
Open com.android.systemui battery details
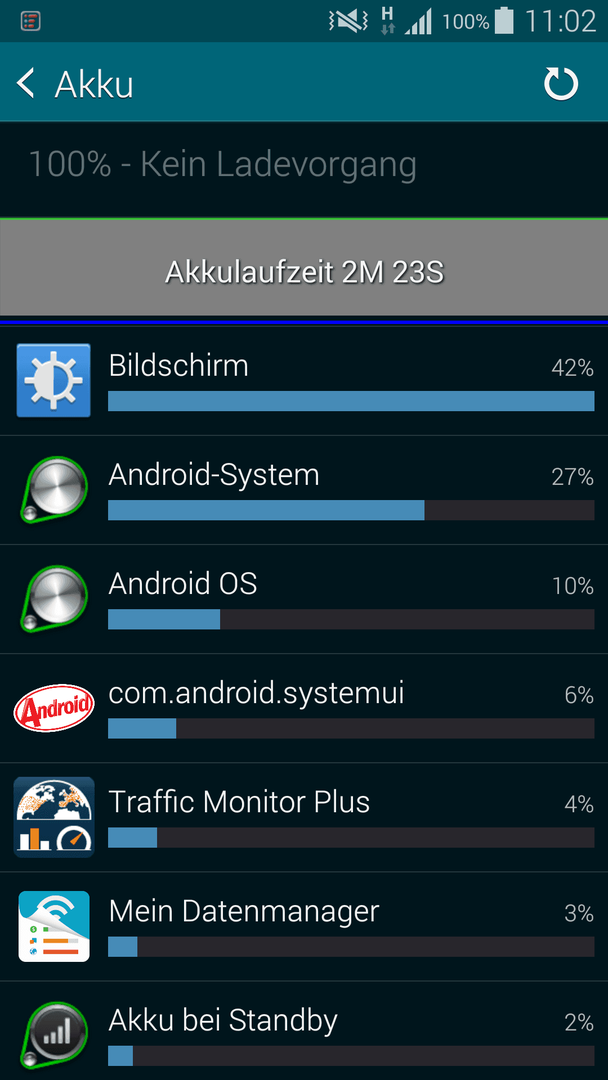point(304,708)
